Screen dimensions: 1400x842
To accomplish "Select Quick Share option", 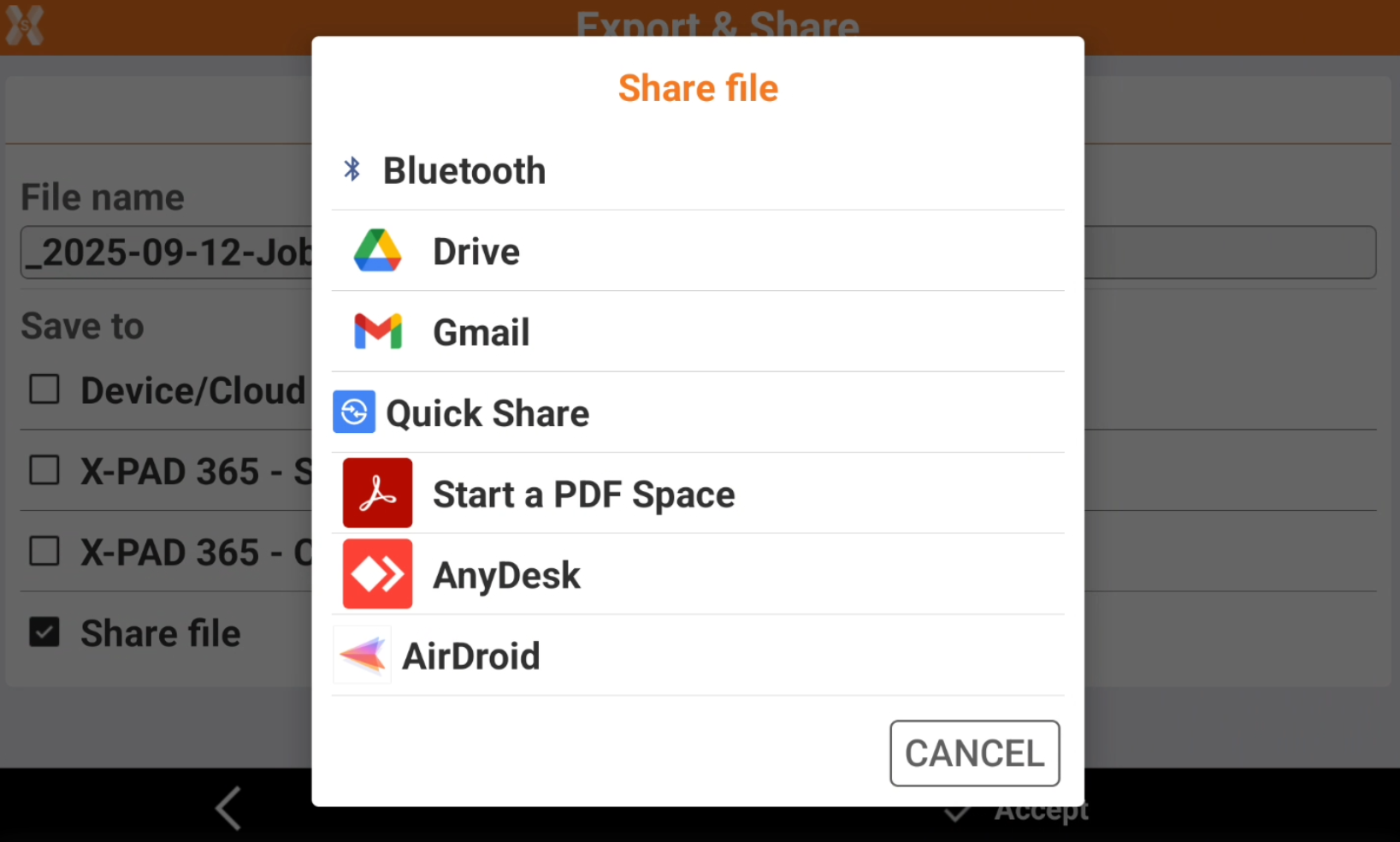I will [487, 413].
